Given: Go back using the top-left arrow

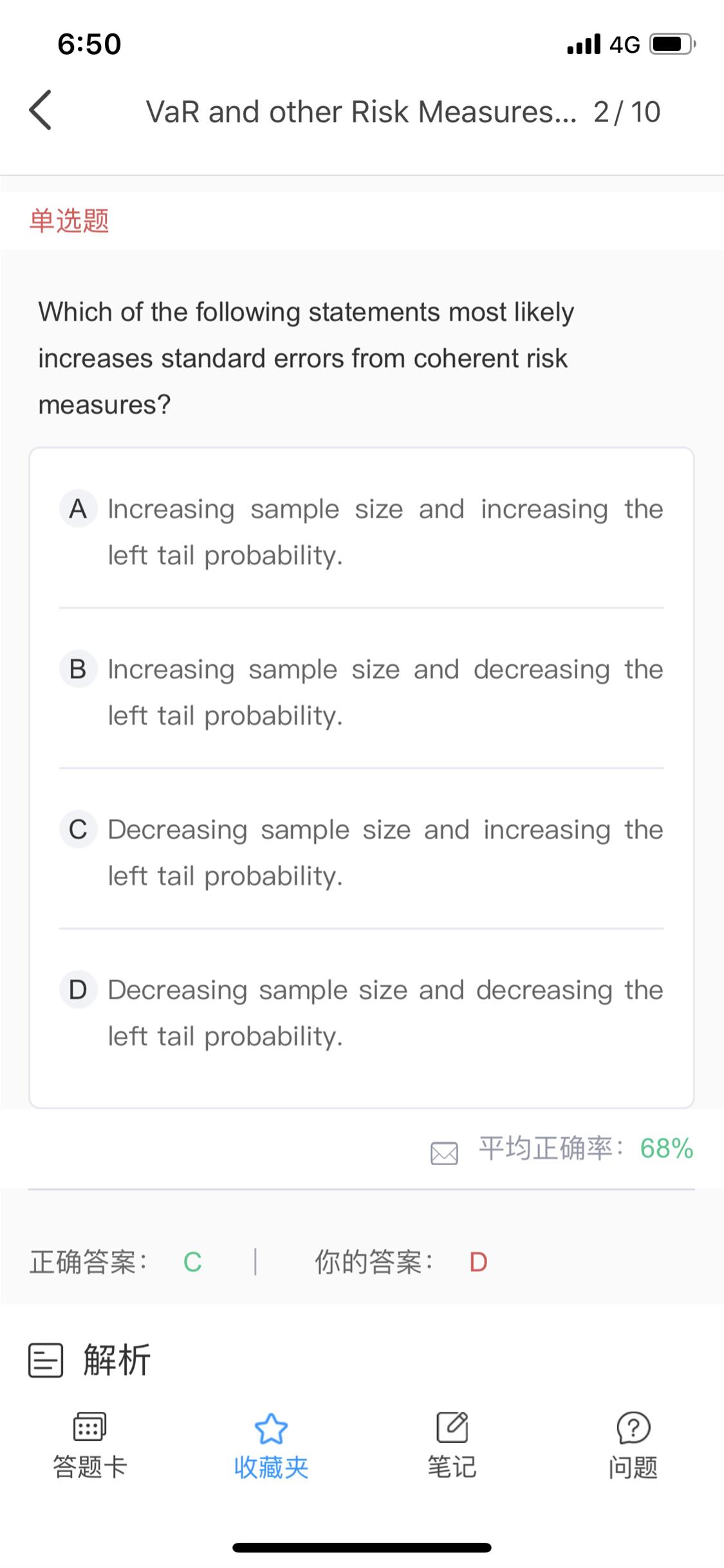Looking at the screenshot, I should (x=40, y=111).
